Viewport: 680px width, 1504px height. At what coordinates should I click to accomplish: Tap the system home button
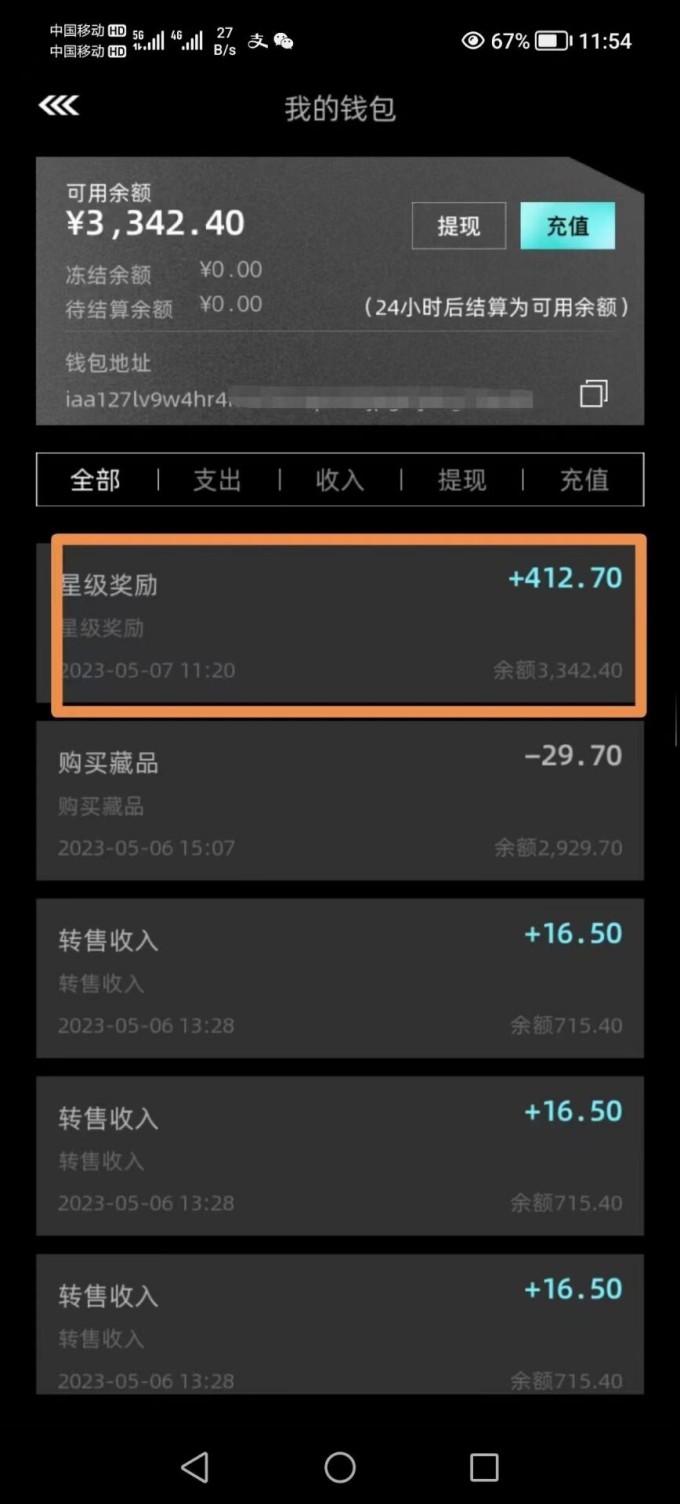tap(340, 1467)
